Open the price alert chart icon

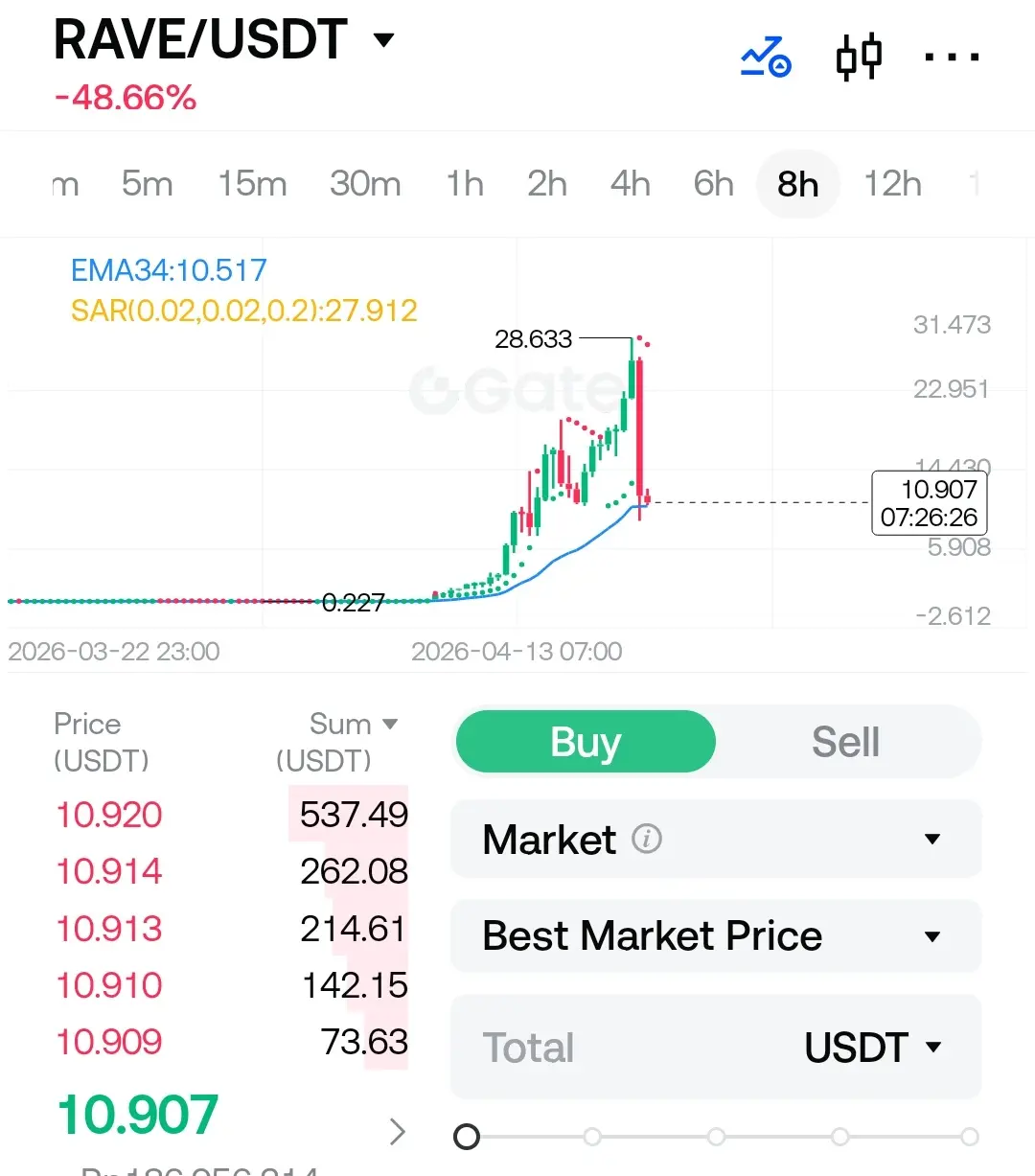[765, 57]
